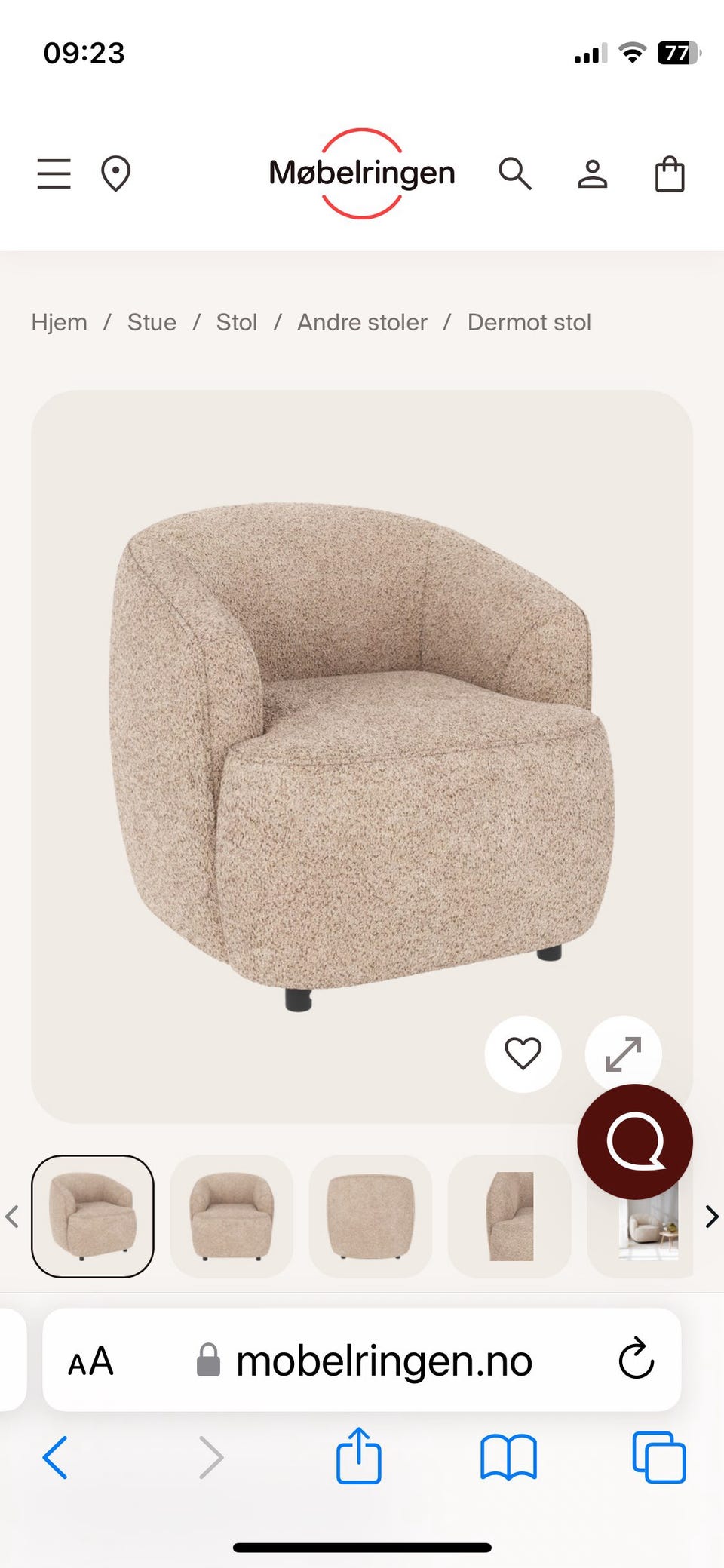Go to the Hjem breadcrumb
Viewport: 724px width, 1568px height.
pos(59,322)
